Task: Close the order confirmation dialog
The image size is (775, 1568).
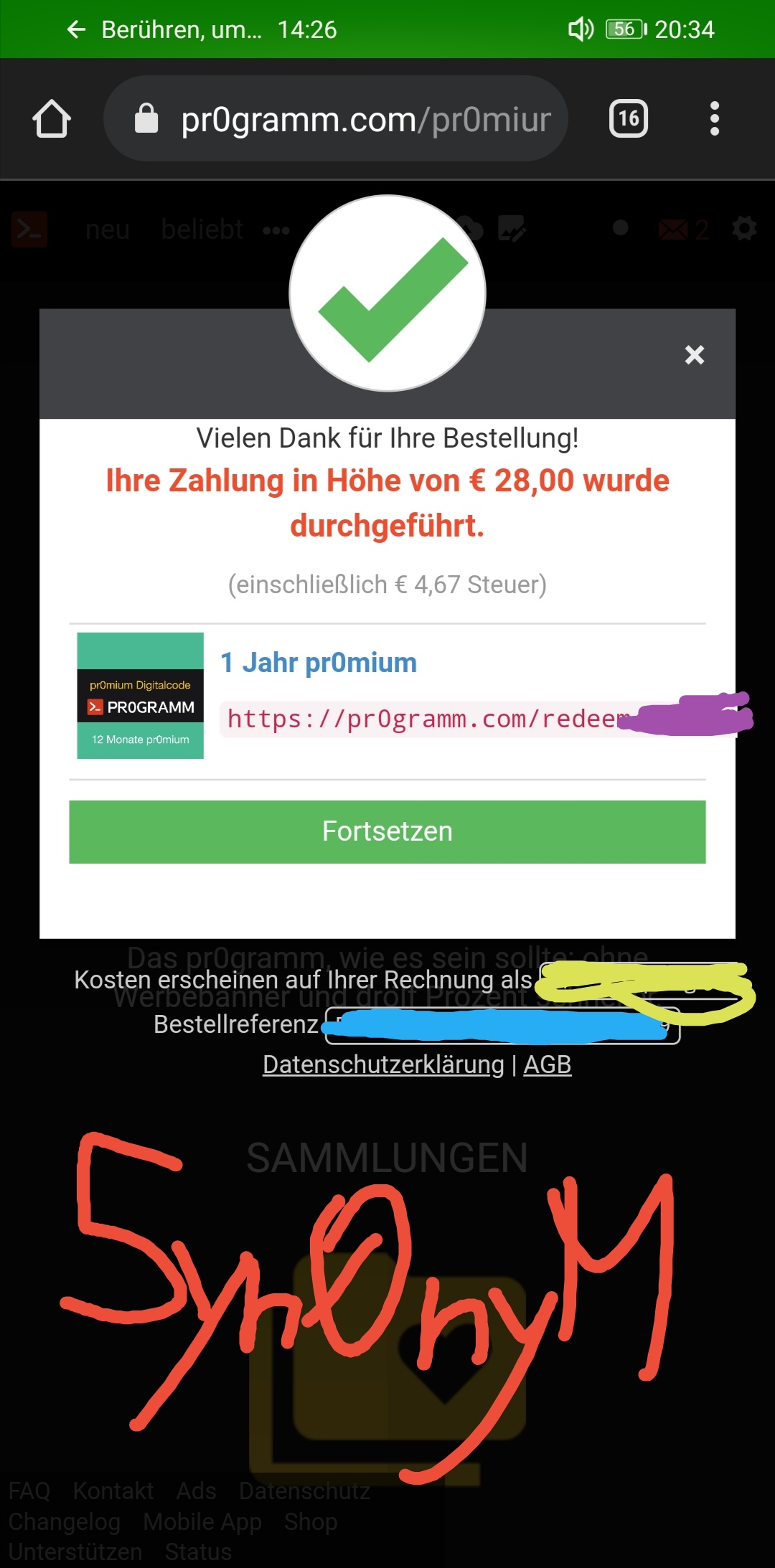Action: [694, 354]
